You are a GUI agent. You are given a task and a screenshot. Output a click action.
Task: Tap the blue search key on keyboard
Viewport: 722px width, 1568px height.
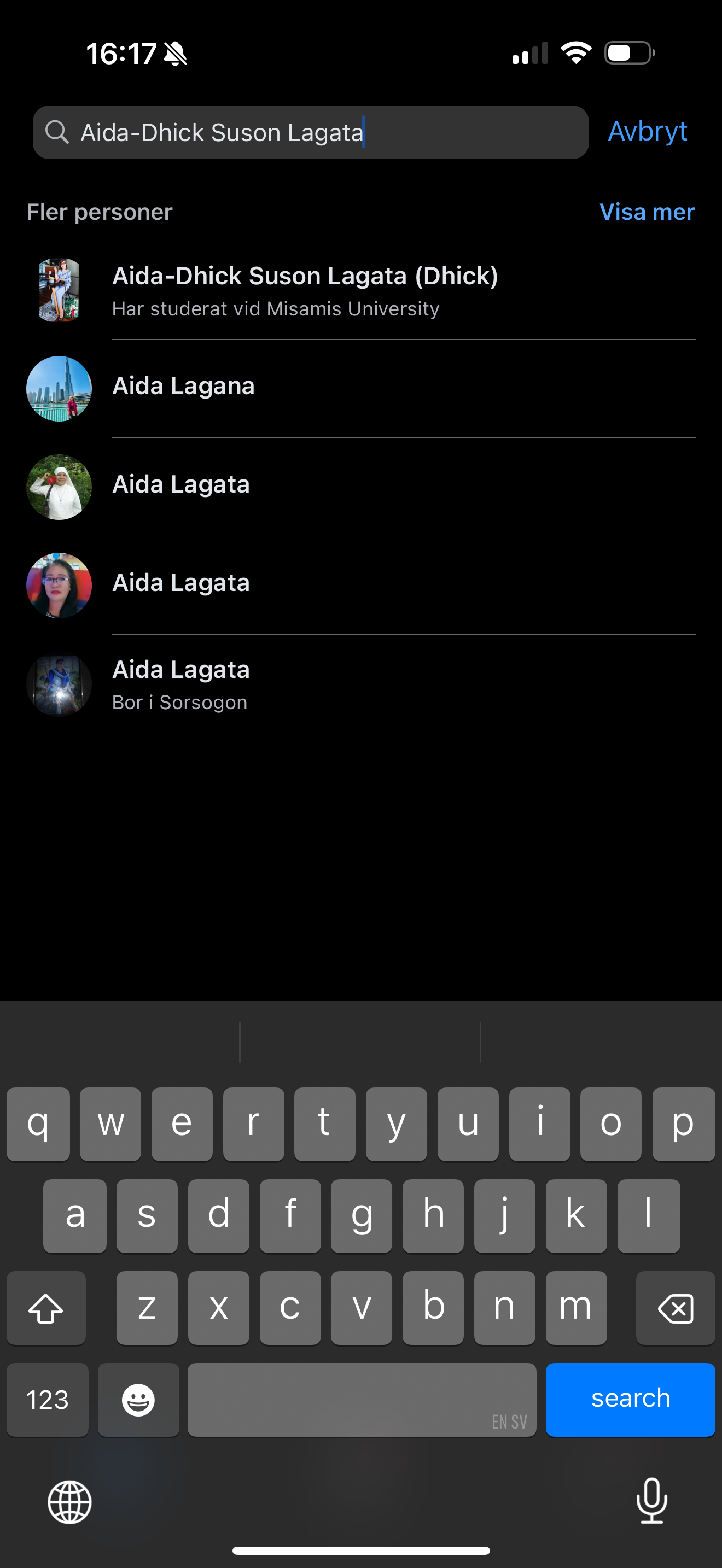(630, 1400)
